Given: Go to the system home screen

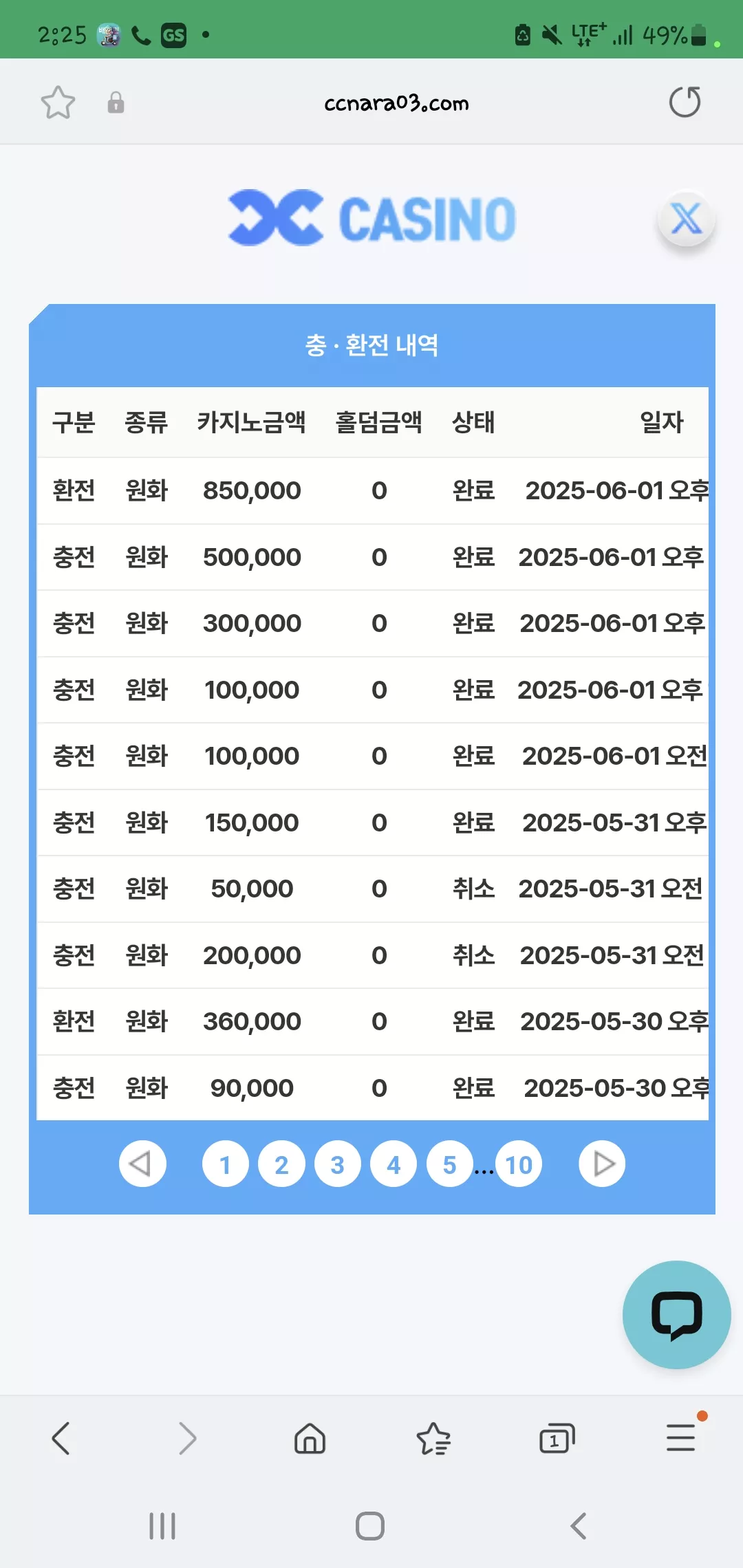Looking at the screenshot, I should [370, 1526].
